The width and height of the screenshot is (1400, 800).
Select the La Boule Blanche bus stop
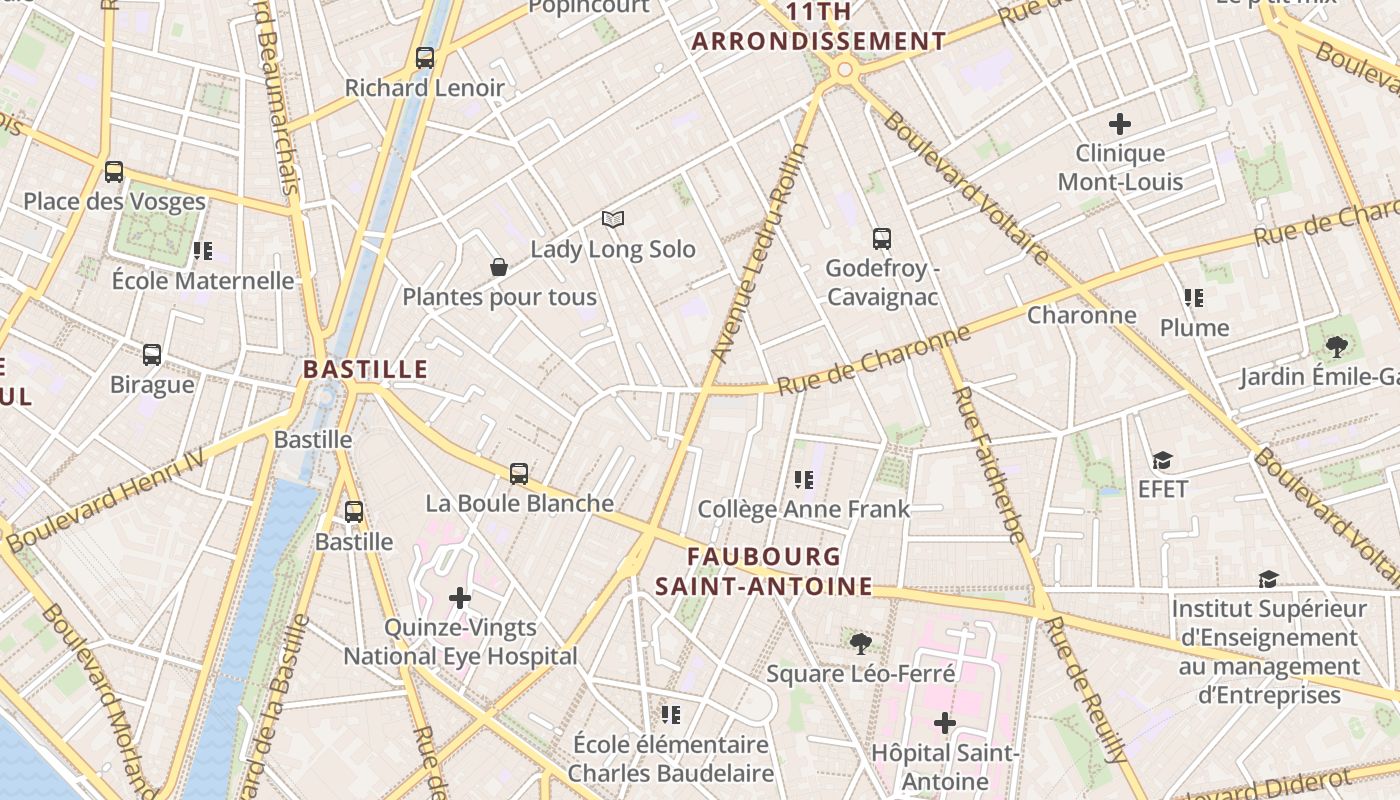519,474
